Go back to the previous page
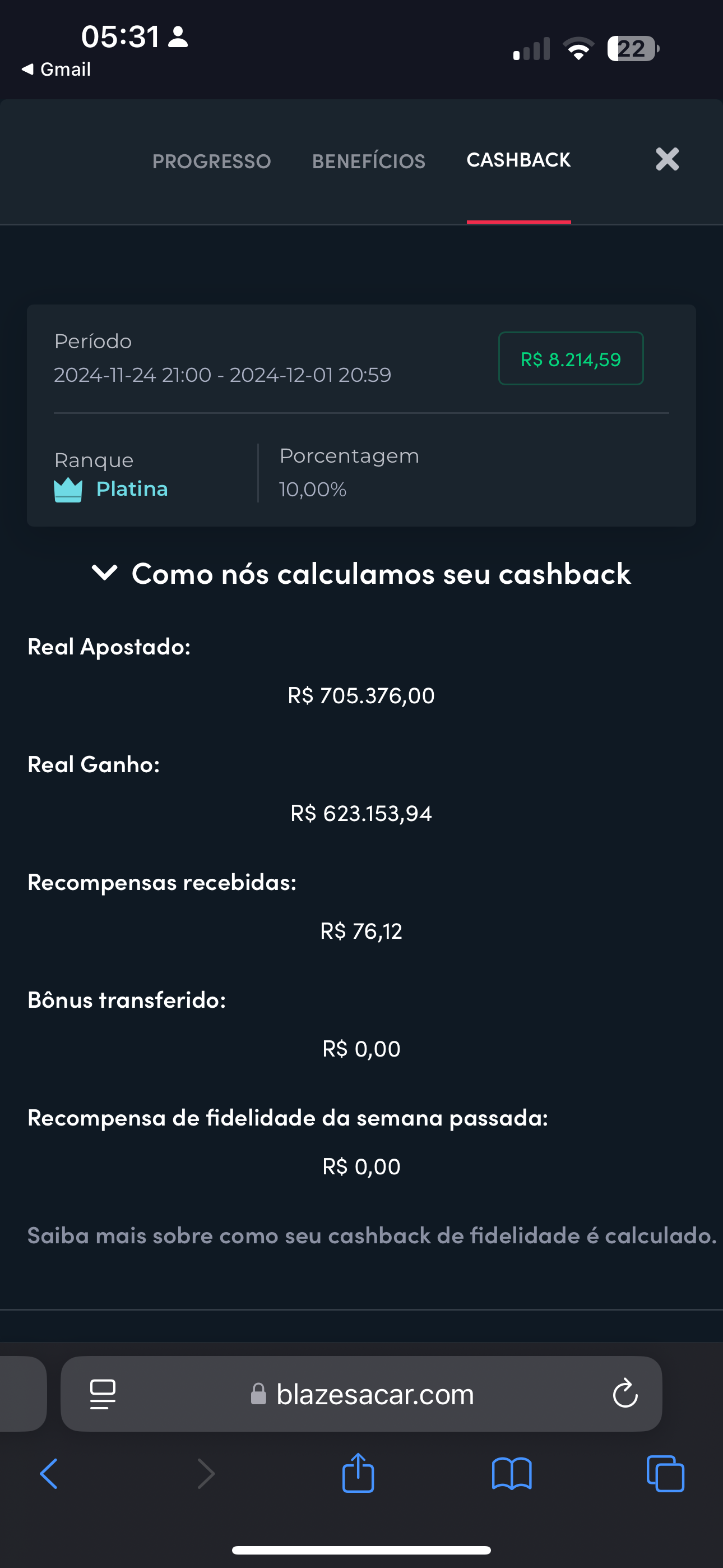The width and height of the screenshot is (723, 1568). pos(49,1474)
